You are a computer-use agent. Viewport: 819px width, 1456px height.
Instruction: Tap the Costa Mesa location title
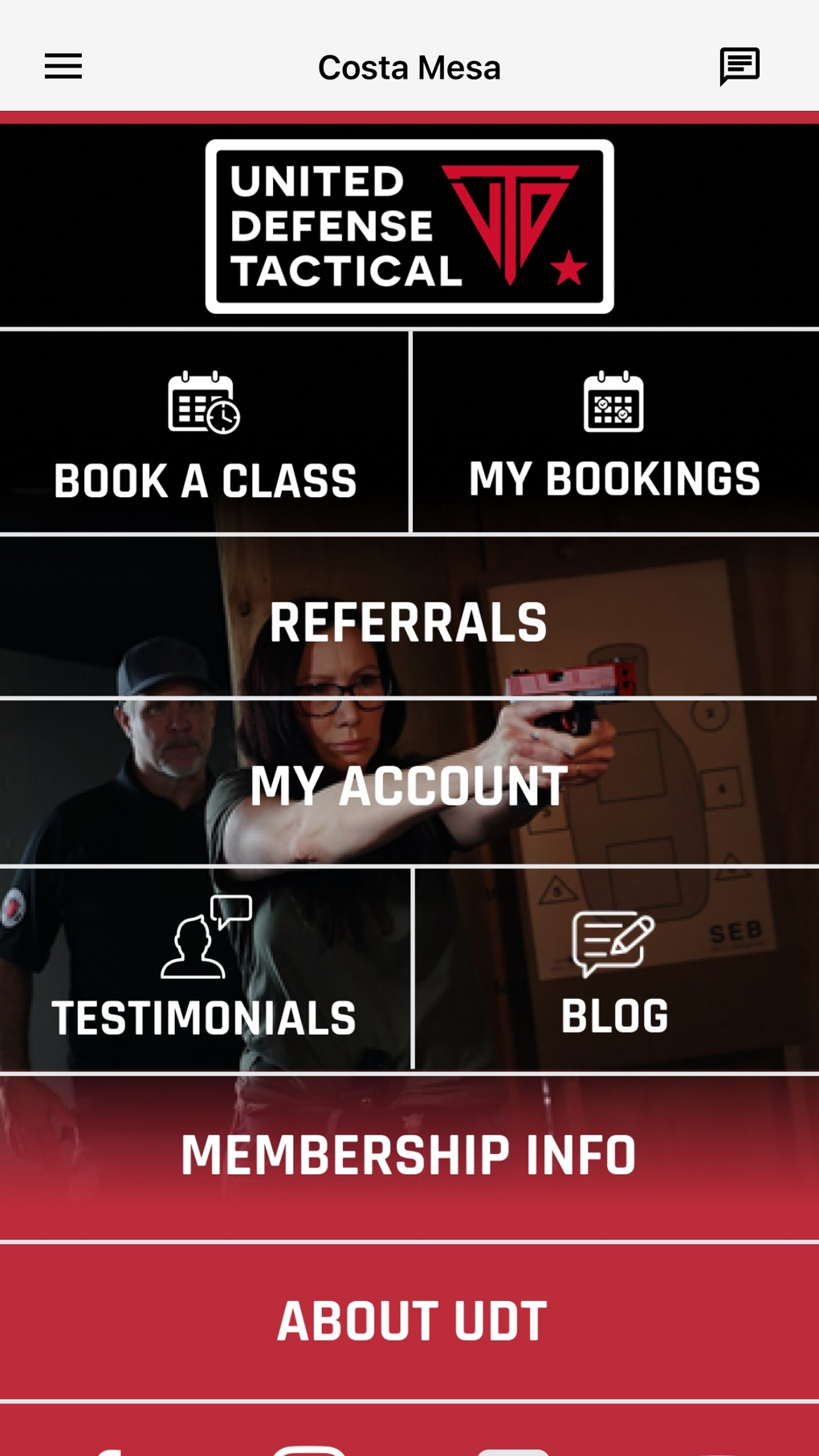click(409, 67)
